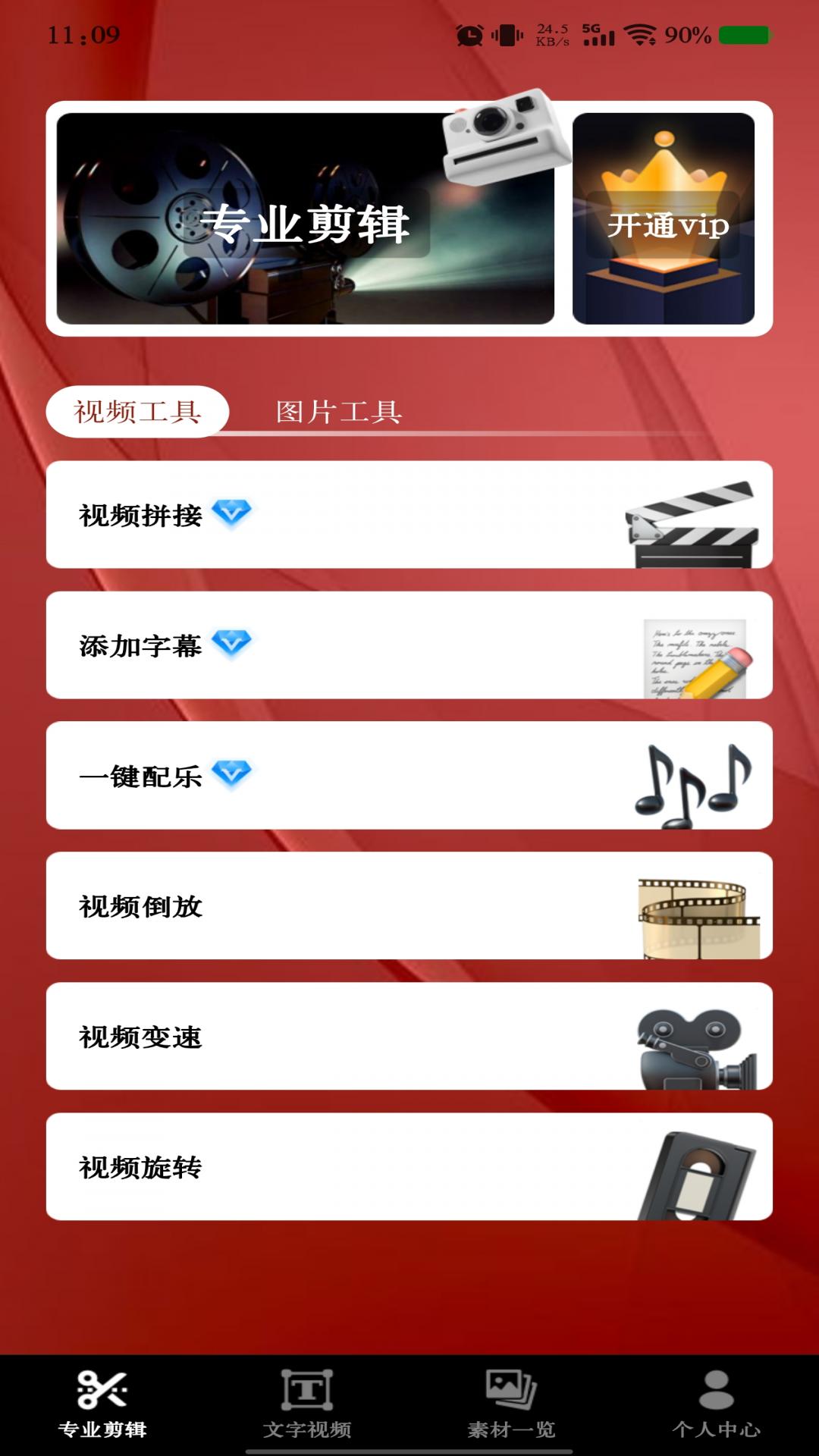Switch to the 文字视频 bottom tab
This screenshot has width=819, height=1456.
point(307,1404)
